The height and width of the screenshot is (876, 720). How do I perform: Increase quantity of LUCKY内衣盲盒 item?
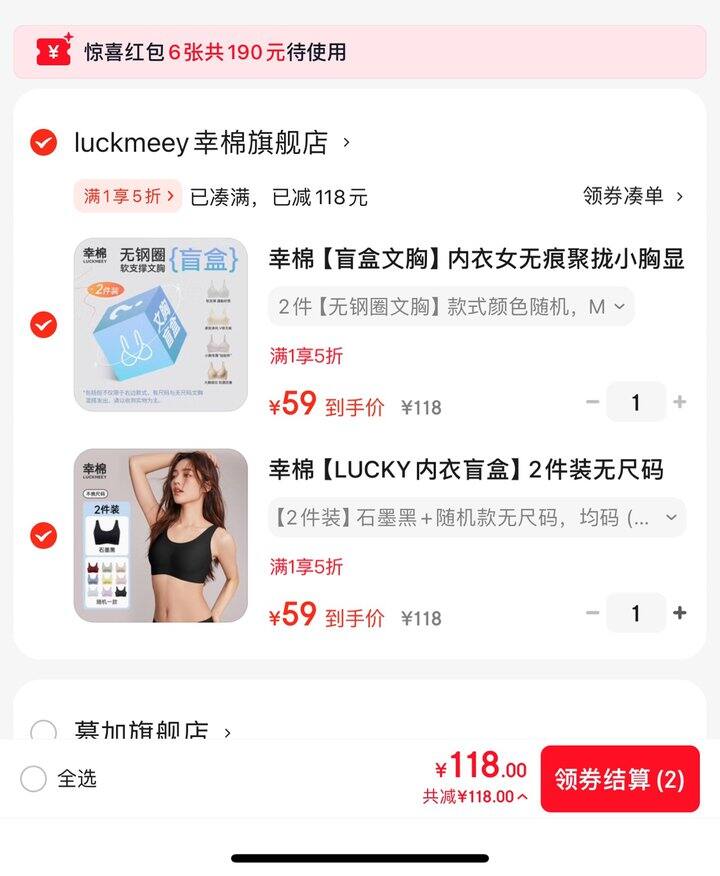coord(680,613)
